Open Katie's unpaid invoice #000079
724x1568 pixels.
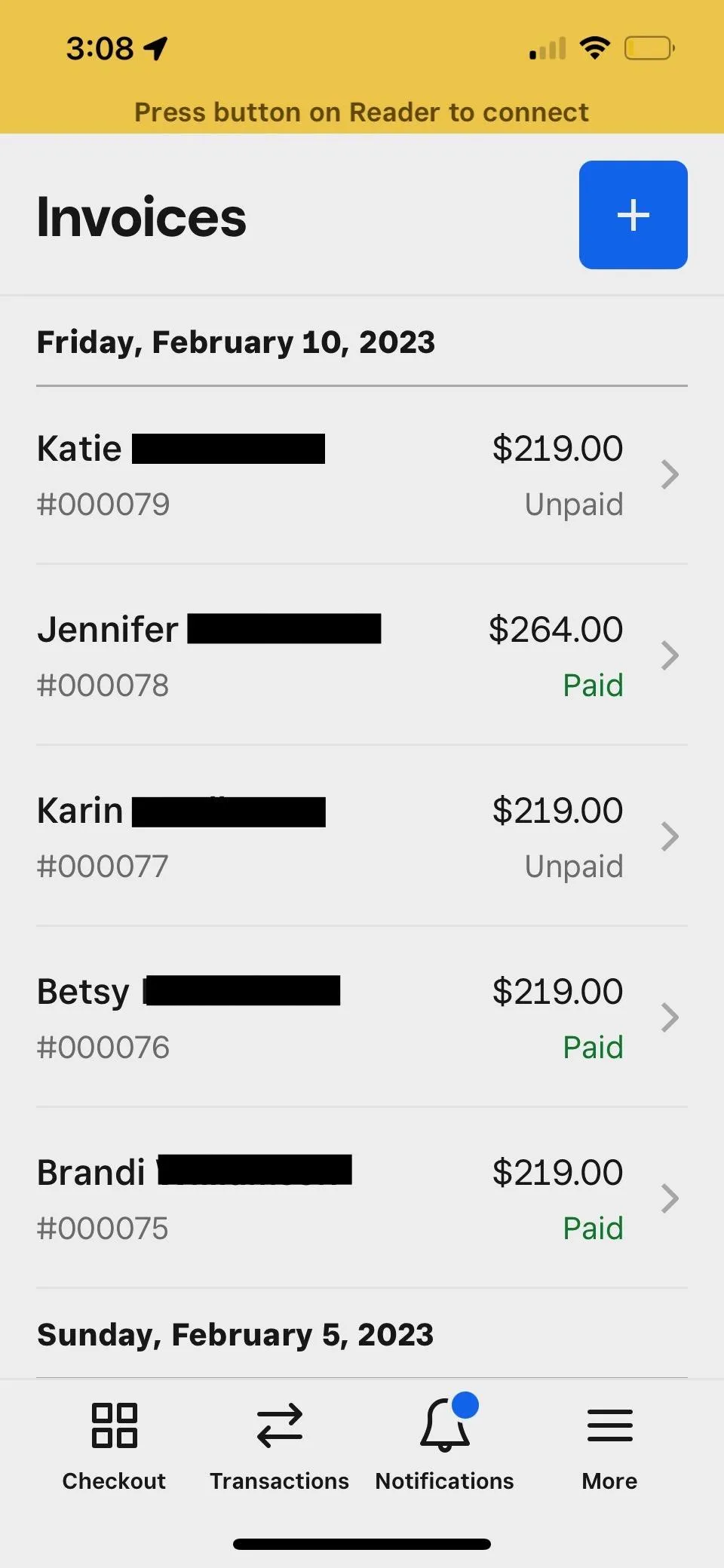362,474
